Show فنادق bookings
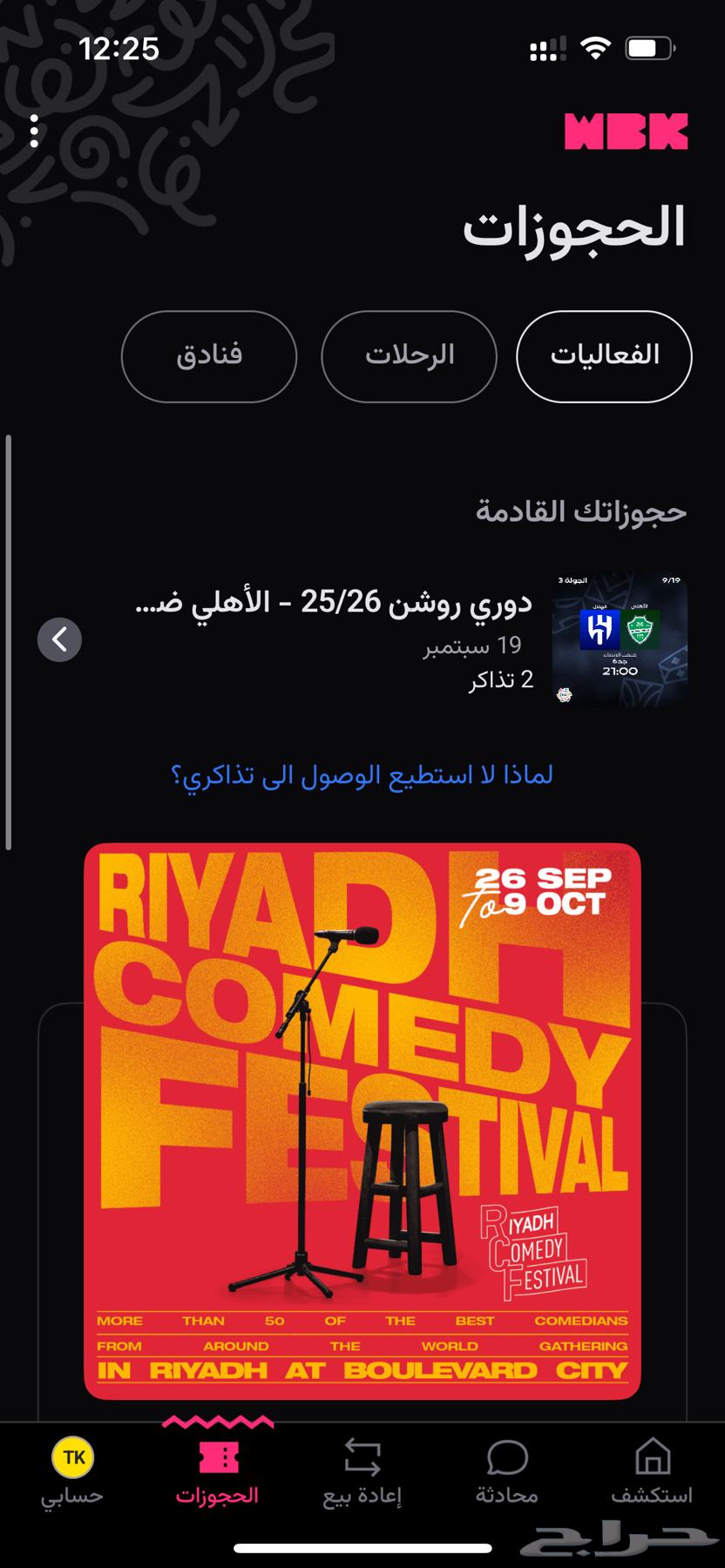This screenshot has width=725, height=1568. coord(209,356)
